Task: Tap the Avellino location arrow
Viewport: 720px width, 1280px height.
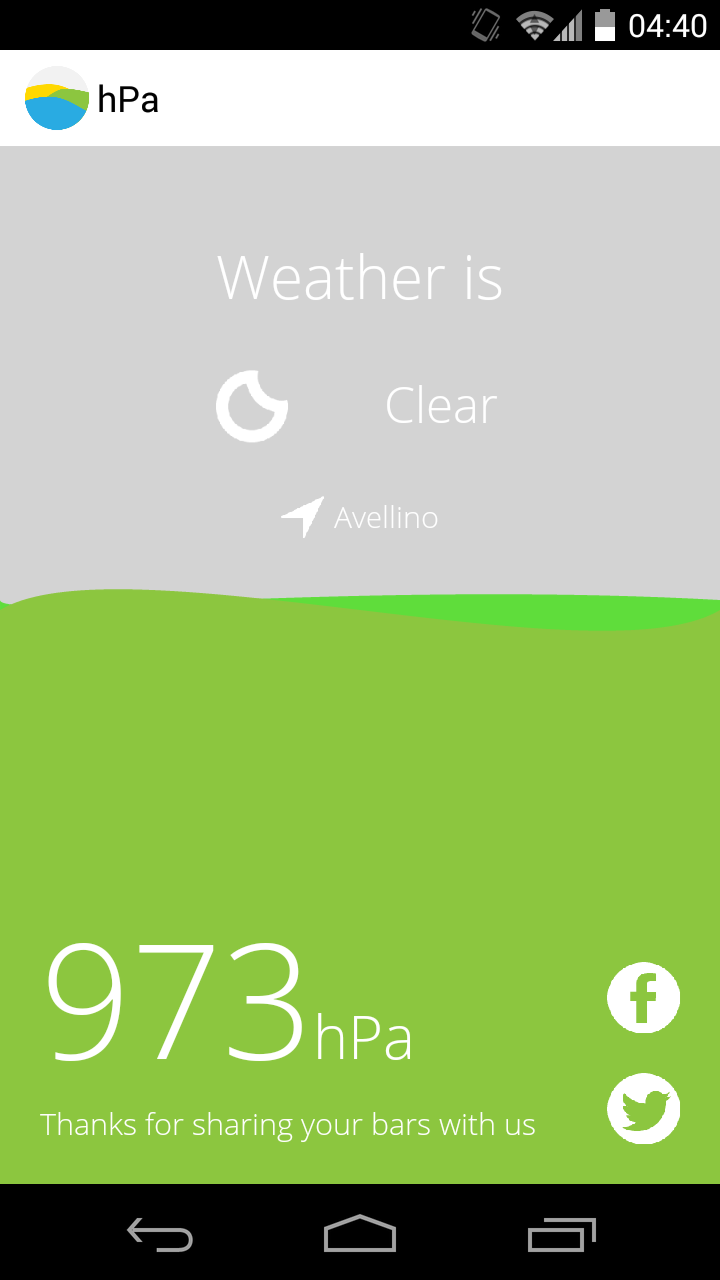Action: pyautogui.click(x=303, y=517)
